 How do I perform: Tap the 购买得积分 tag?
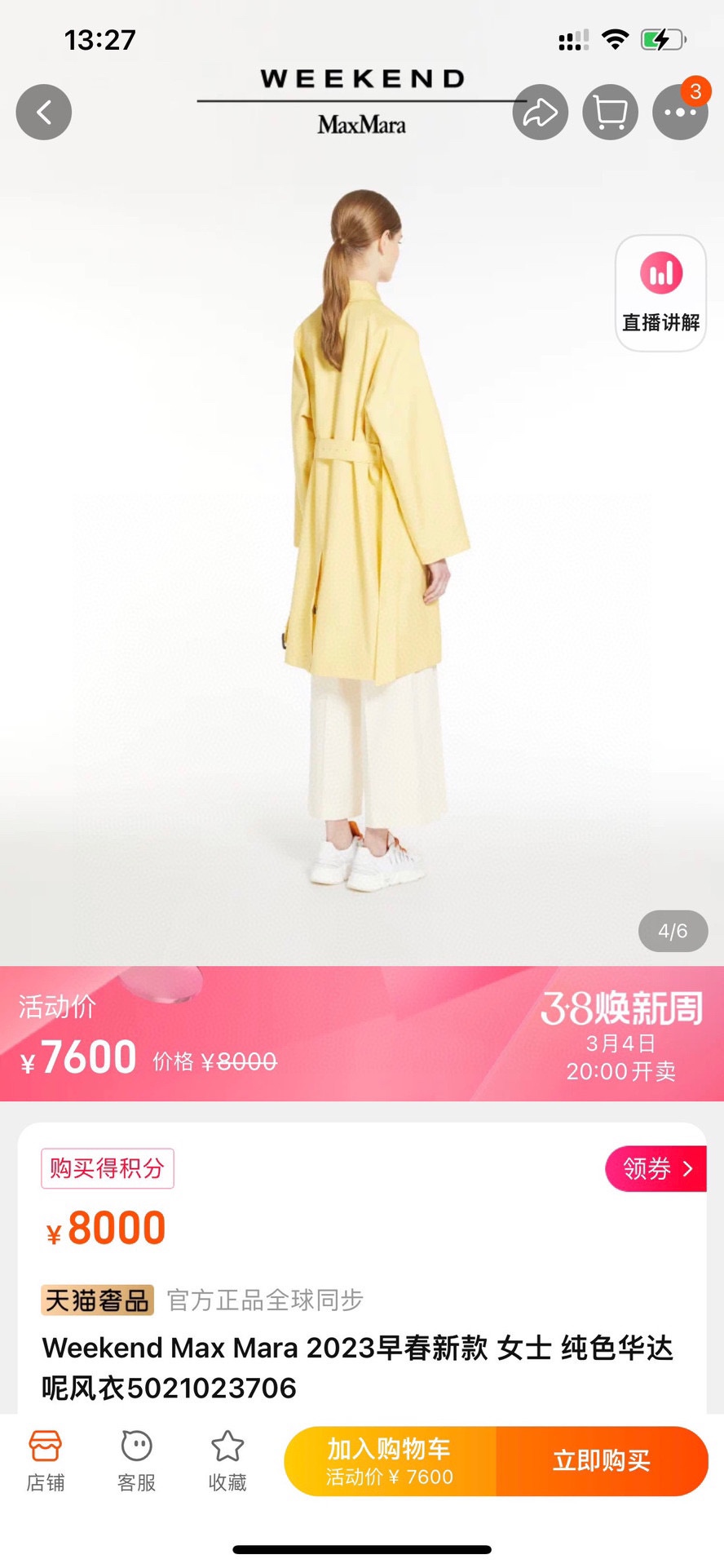[x=108, y=1168]
